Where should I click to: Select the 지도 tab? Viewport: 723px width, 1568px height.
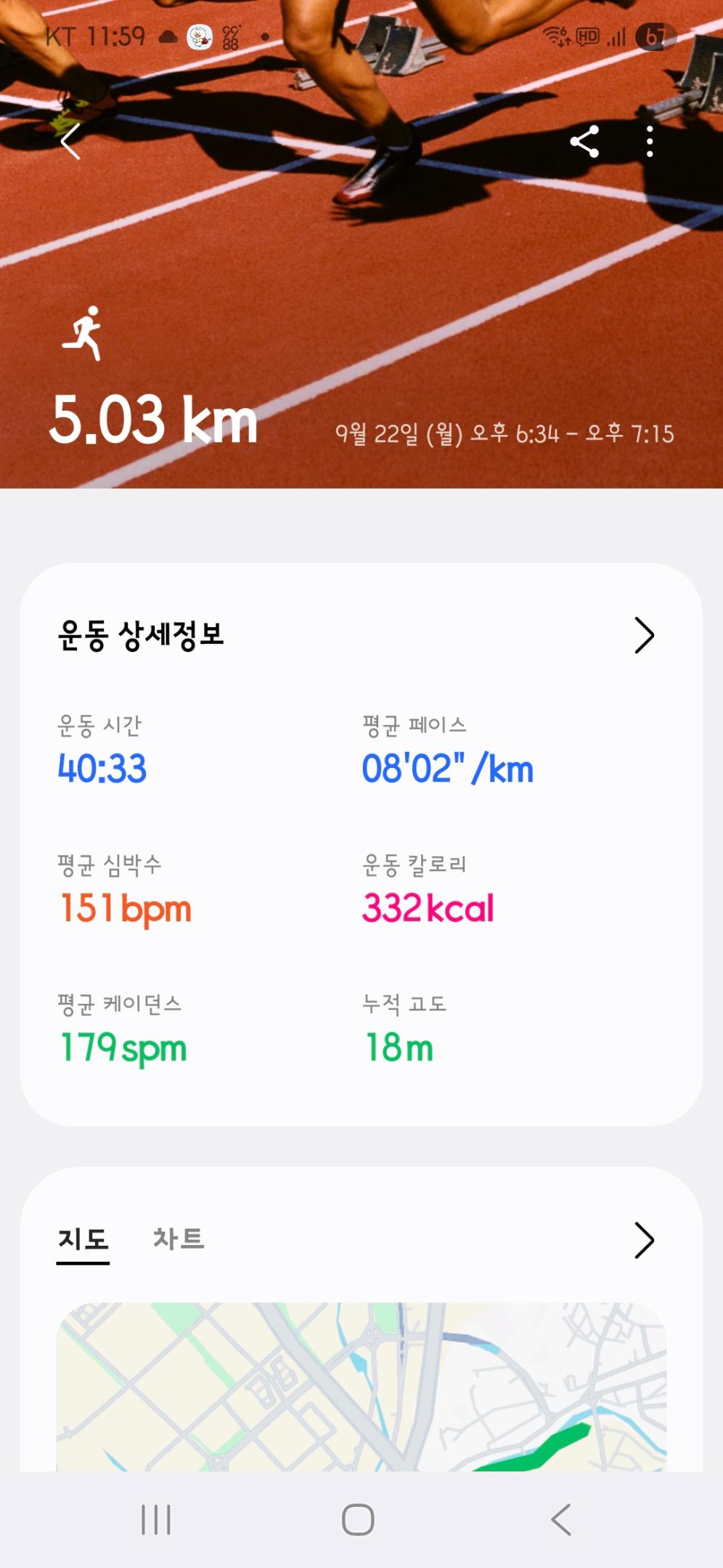pyautogui.click(x=83, y=1239)
